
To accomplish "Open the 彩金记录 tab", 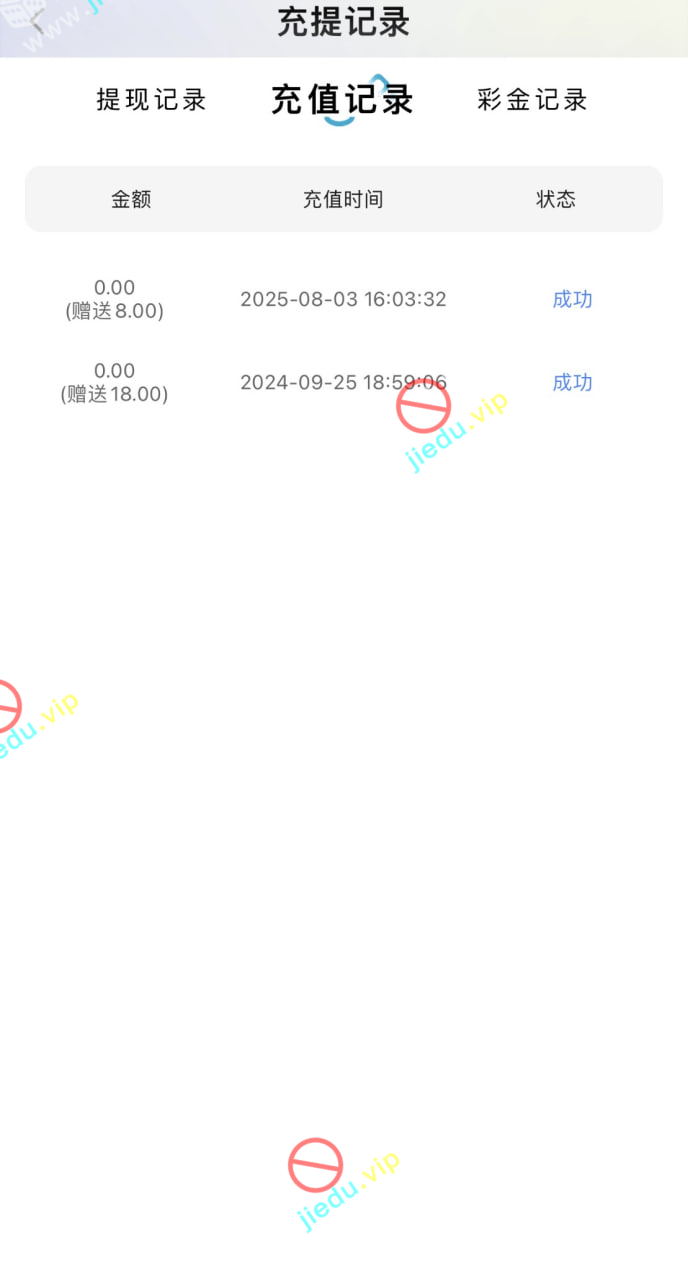I will coord(532,100).
